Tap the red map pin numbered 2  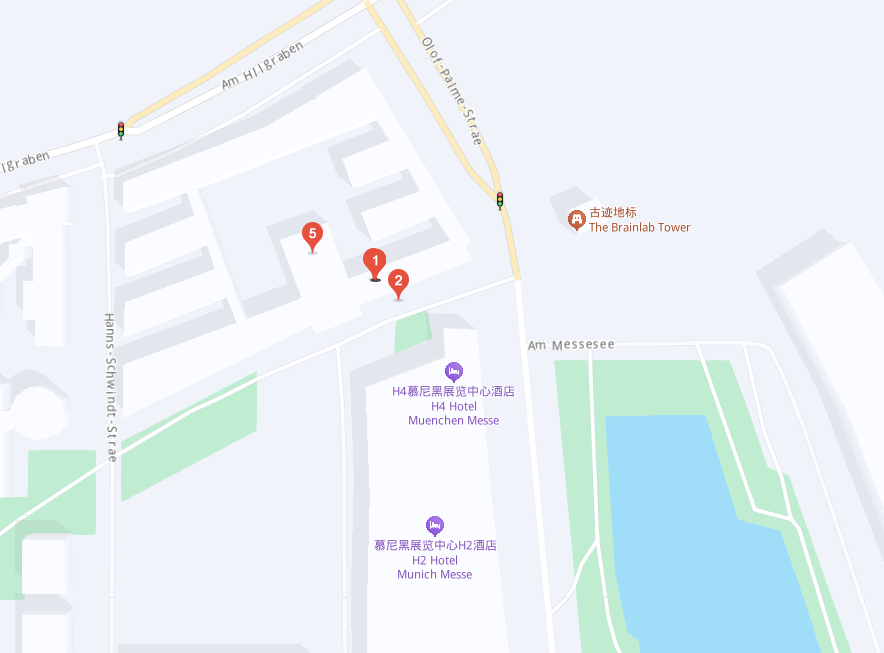tap(398, 283)
